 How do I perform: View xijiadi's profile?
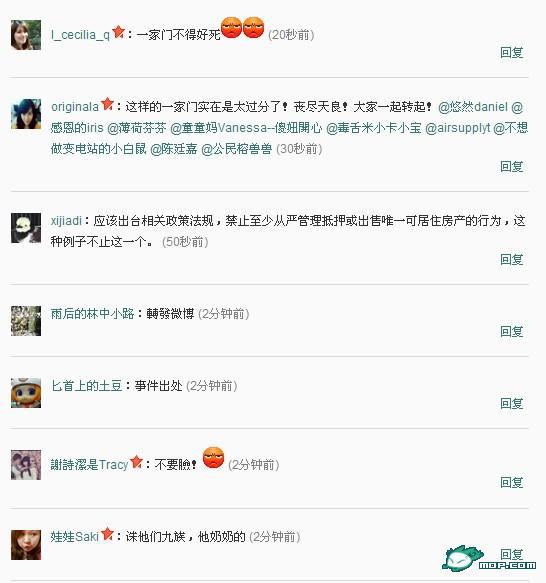click(x=66, y=220)
